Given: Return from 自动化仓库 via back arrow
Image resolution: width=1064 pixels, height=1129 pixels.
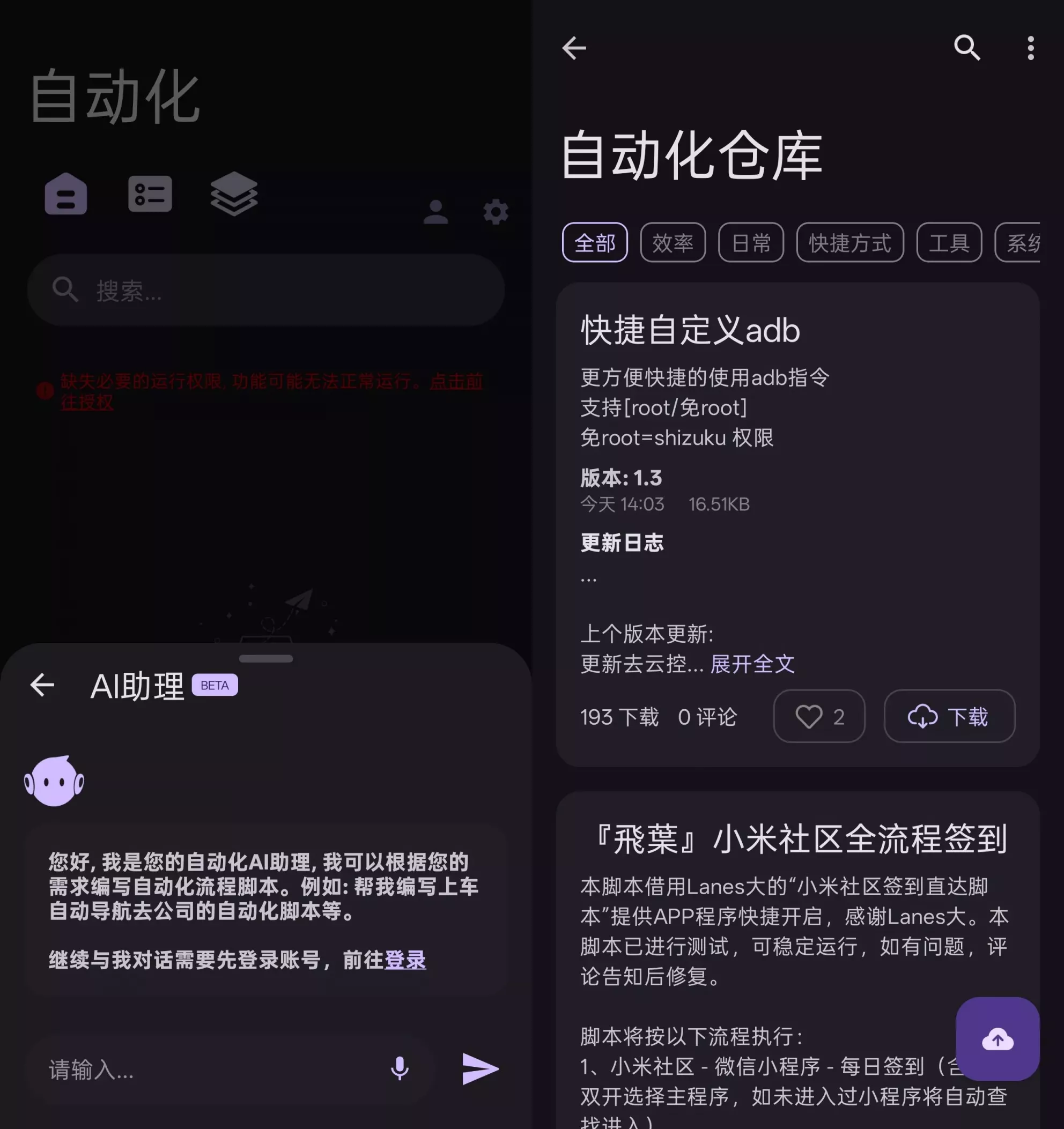Looking at the screenshot, I should pyautogui.click(x=575, y=48).
